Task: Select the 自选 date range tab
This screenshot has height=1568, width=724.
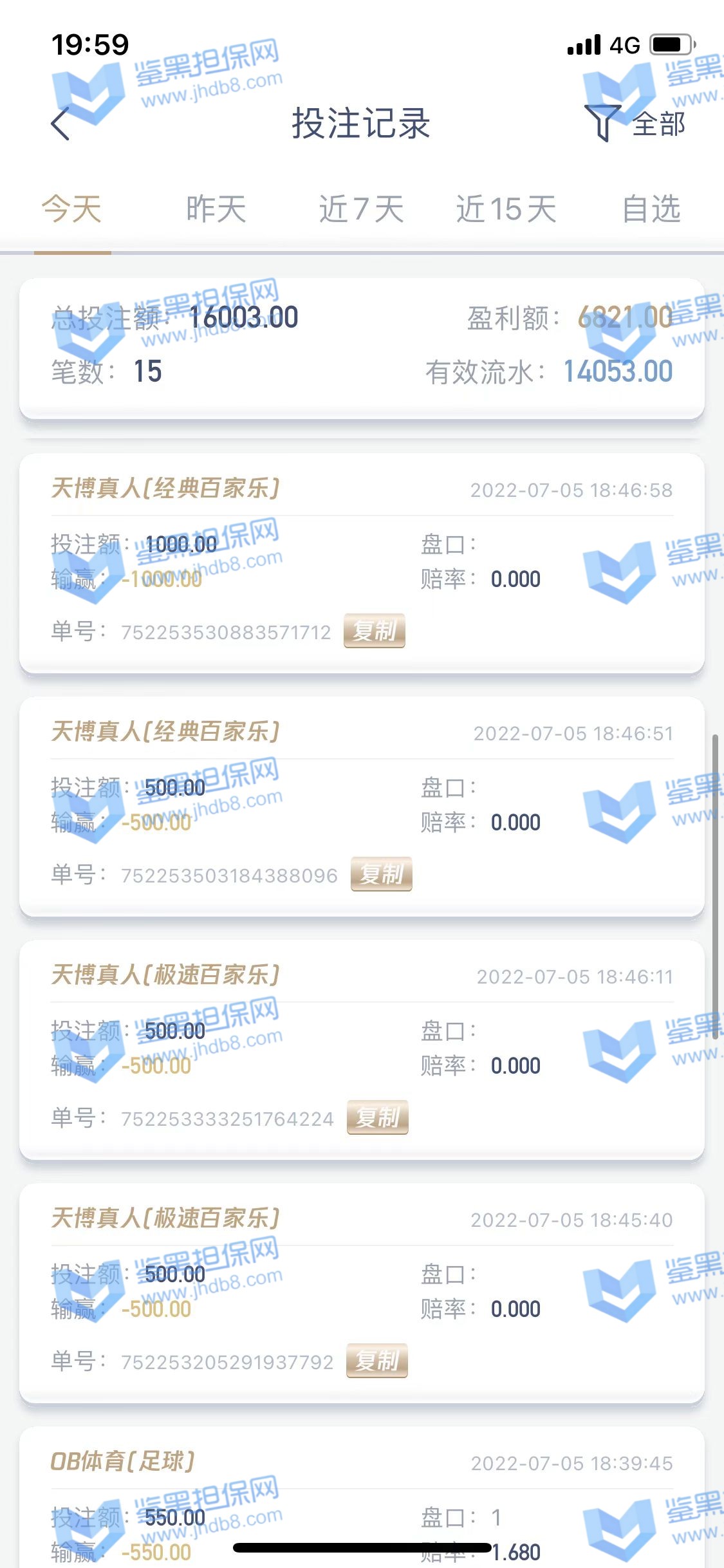Action: click(x=651, y=209)
